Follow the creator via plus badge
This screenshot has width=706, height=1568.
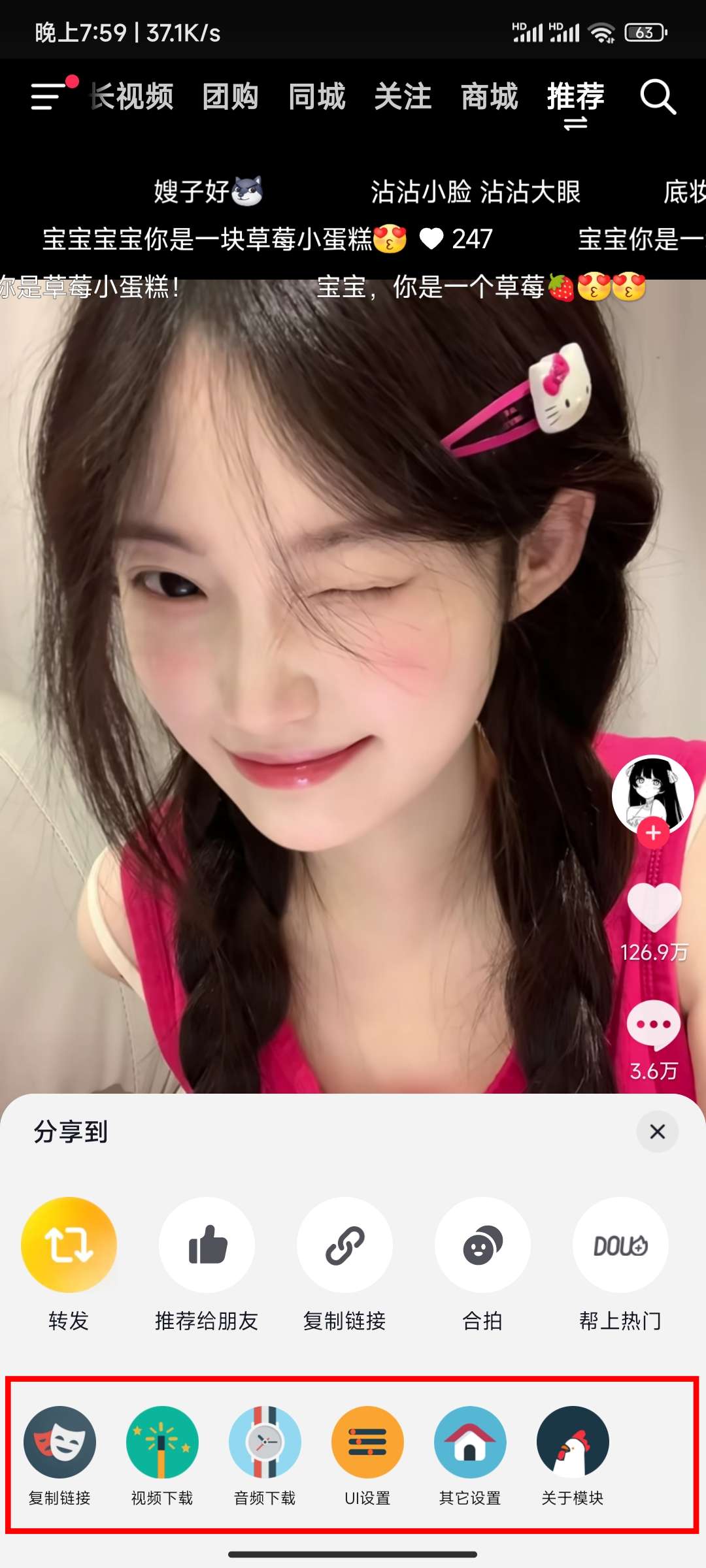tap(653, 833)
